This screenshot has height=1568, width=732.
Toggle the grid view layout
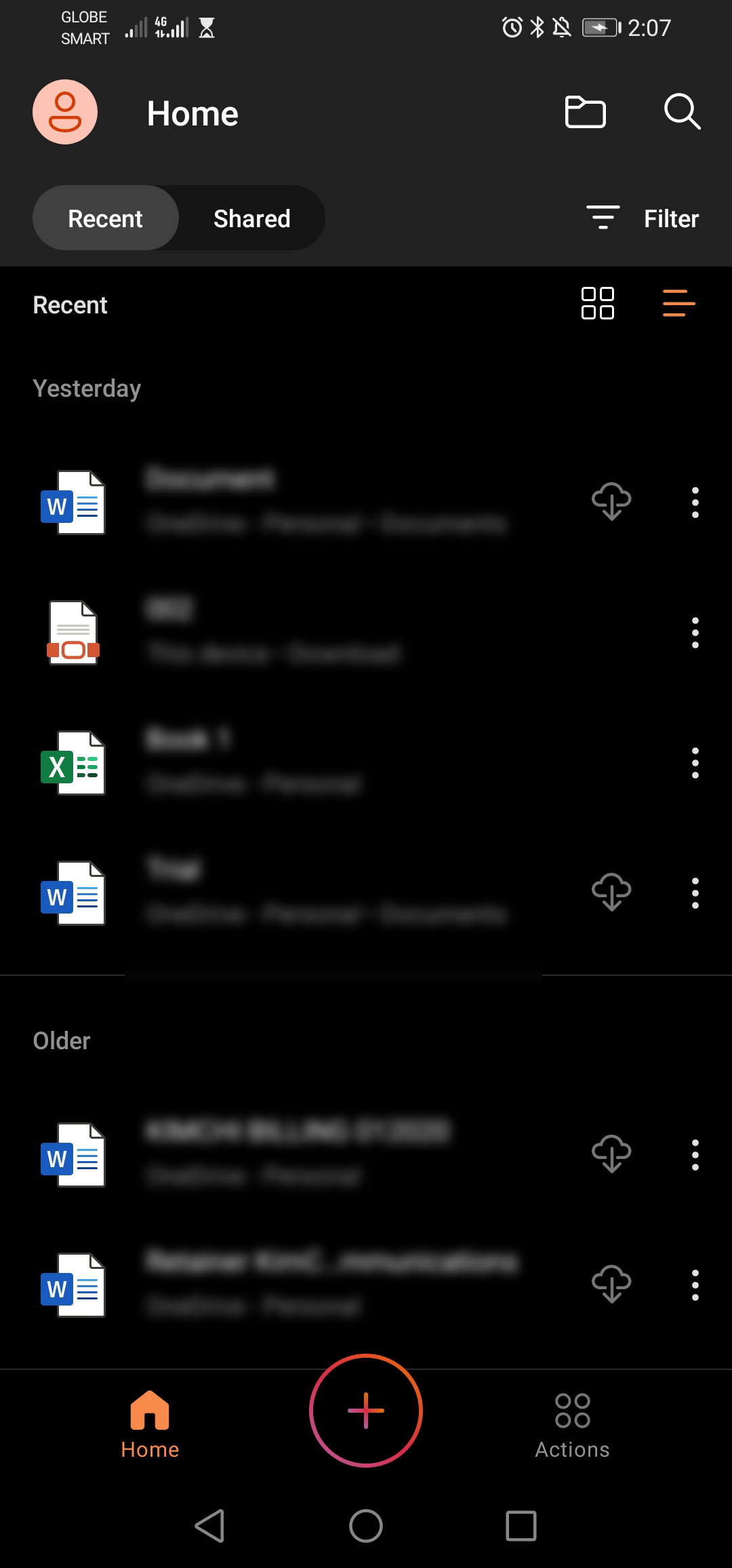597,305
